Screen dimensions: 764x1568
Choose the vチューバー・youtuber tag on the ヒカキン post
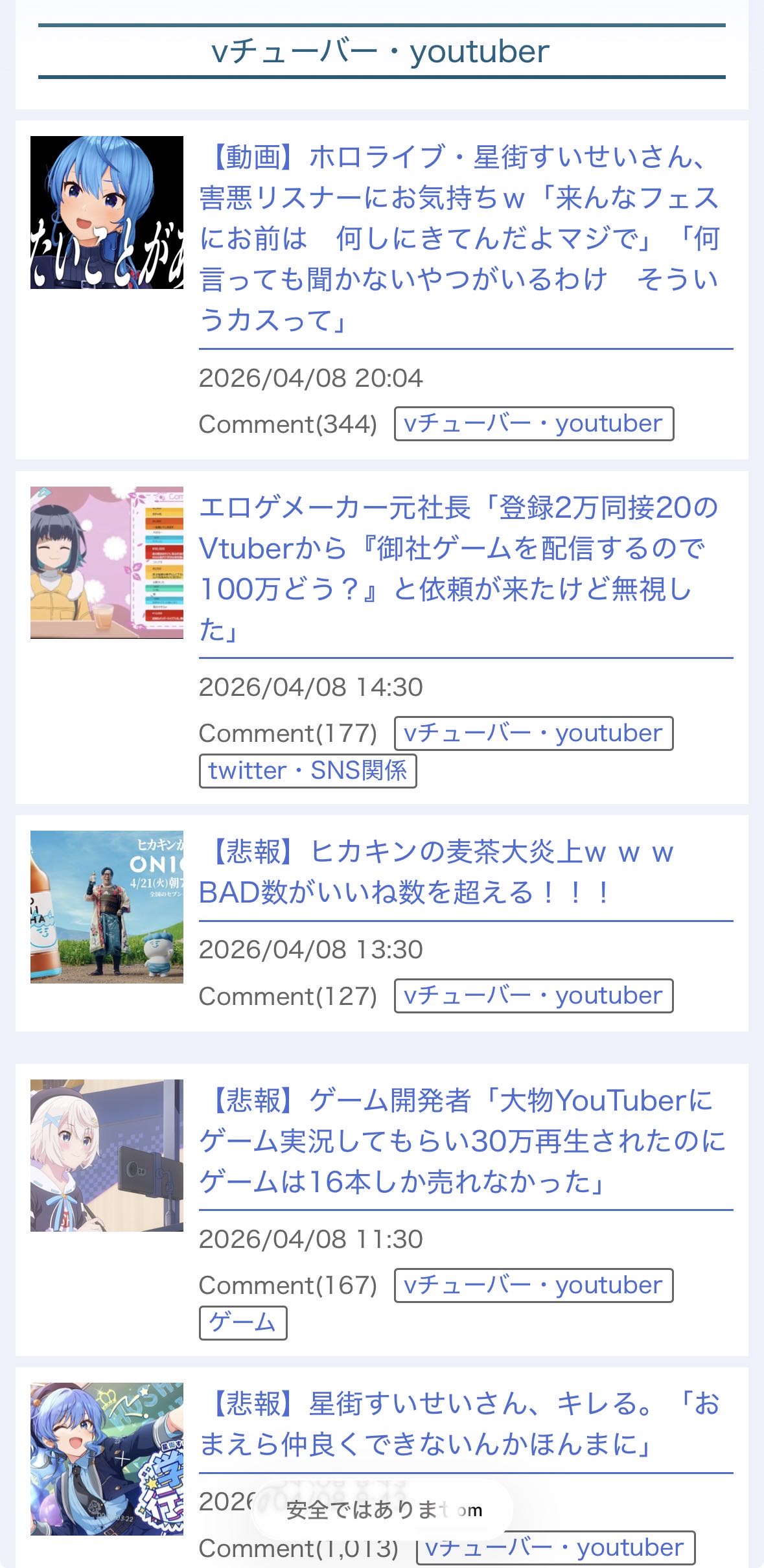pos(533,996)
